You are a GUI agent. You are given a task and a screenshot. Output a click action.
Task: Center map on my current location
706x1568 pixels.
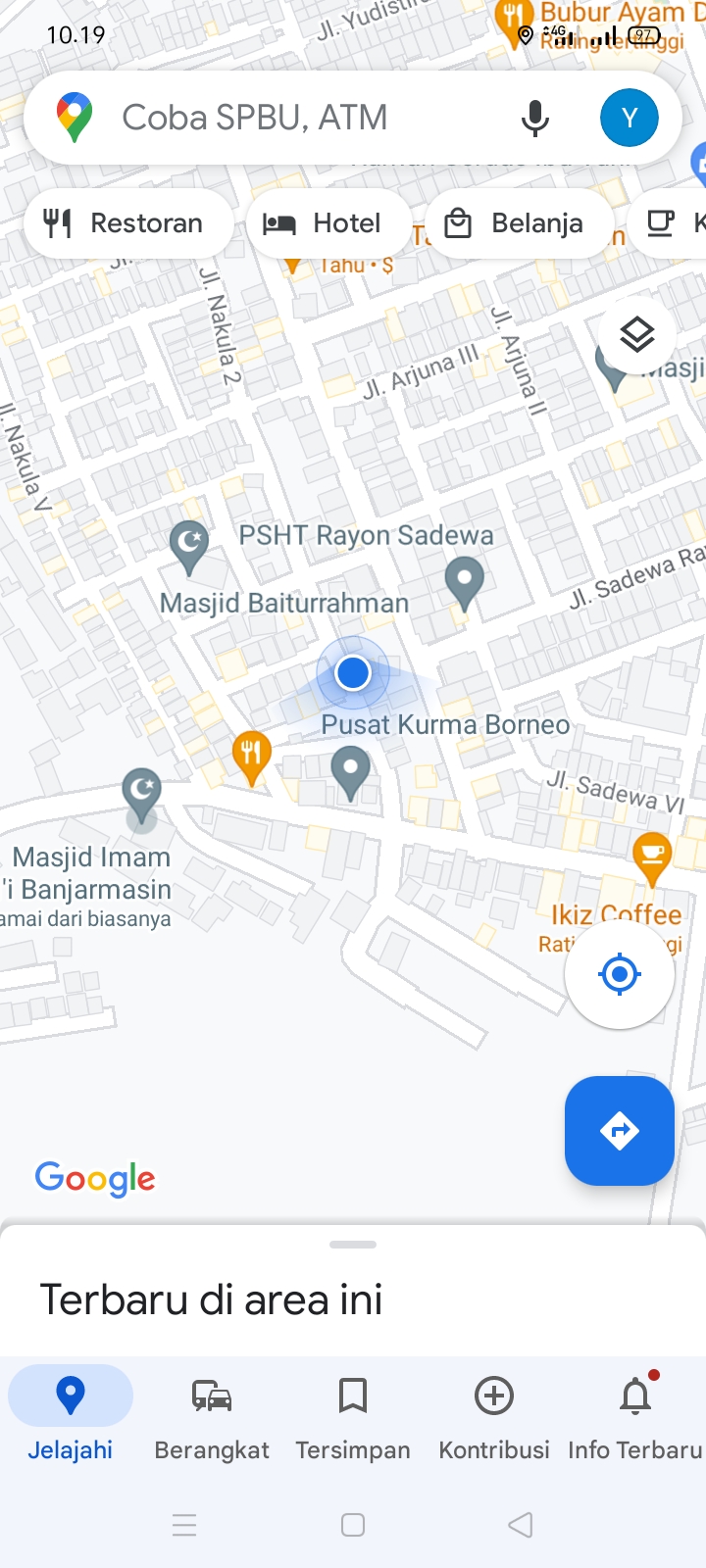pyautogui.click(x=619, y=974)
